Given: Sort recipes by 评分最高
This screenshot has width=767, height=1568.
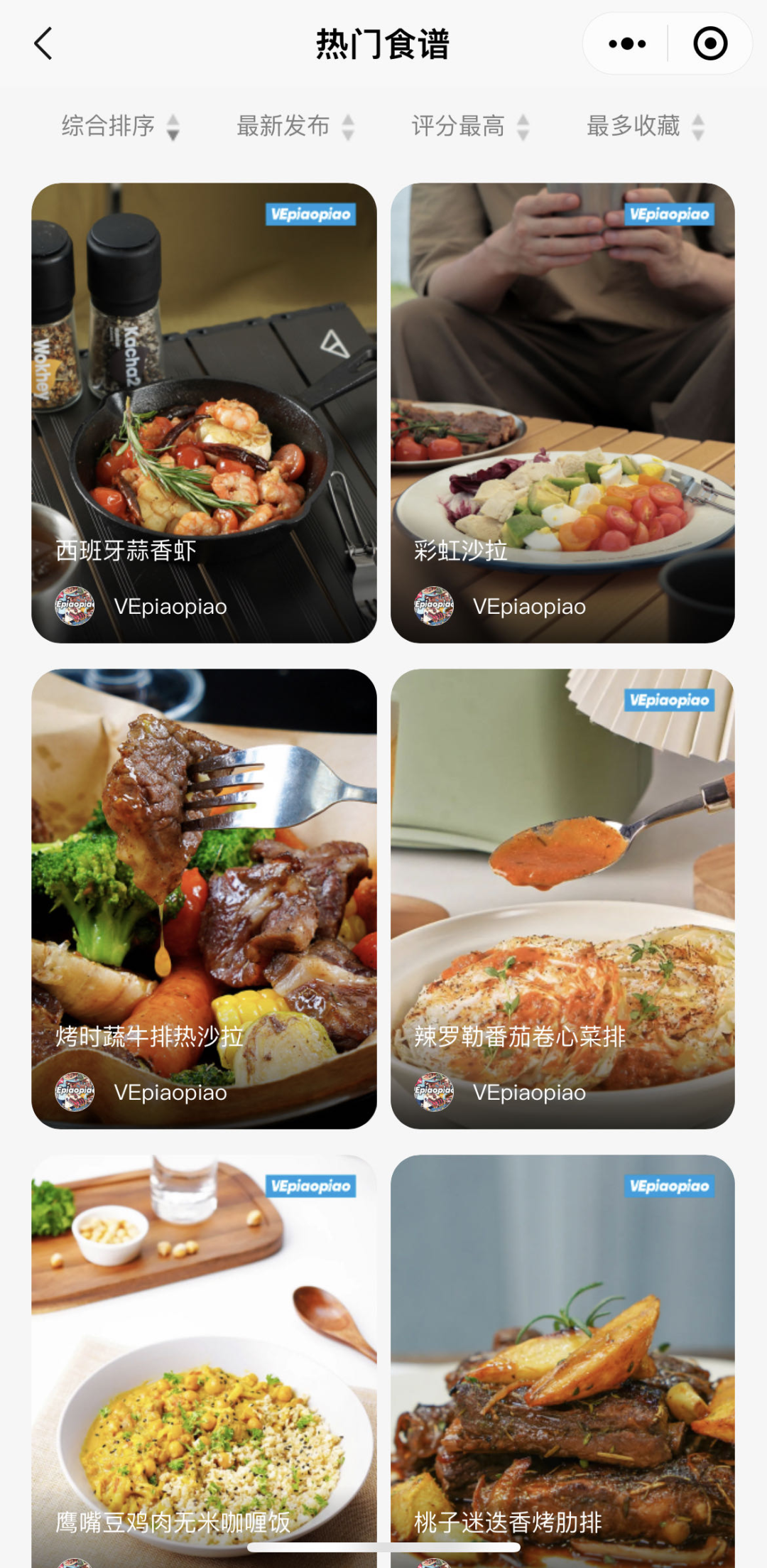Looking at the screenshot, I should pos(471,126).
